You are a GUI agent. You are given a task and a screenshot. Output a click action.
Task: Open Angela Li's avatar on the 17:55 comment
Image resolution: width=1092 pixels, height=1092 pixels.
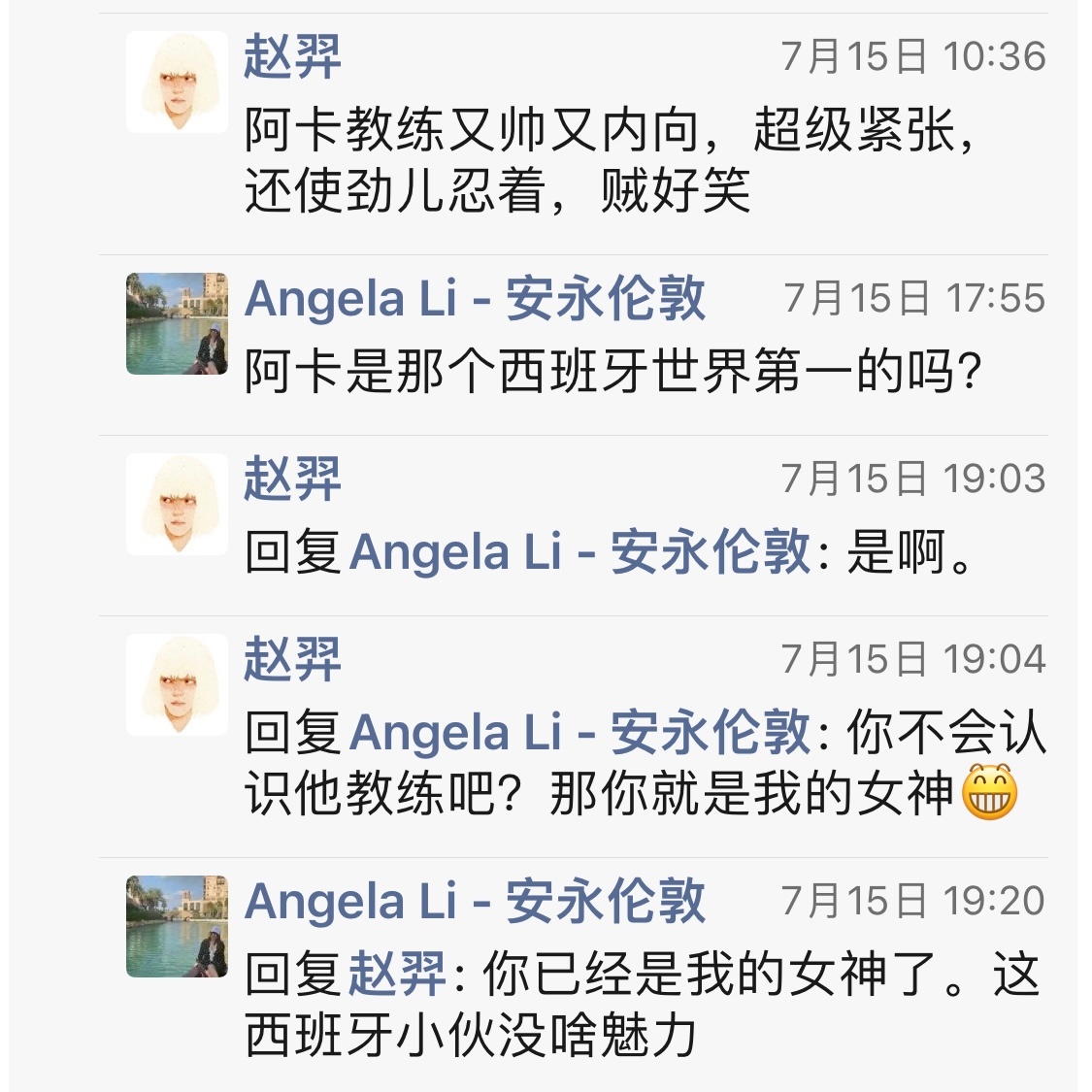coord(177,324)
